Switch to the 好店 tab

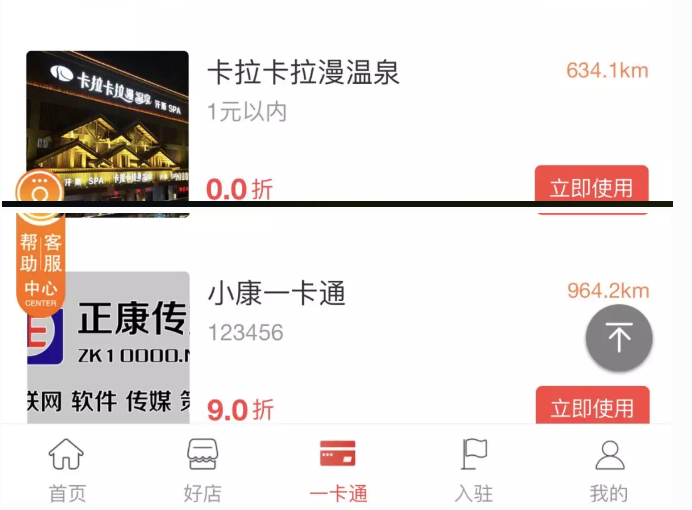[x=202, y=471]
